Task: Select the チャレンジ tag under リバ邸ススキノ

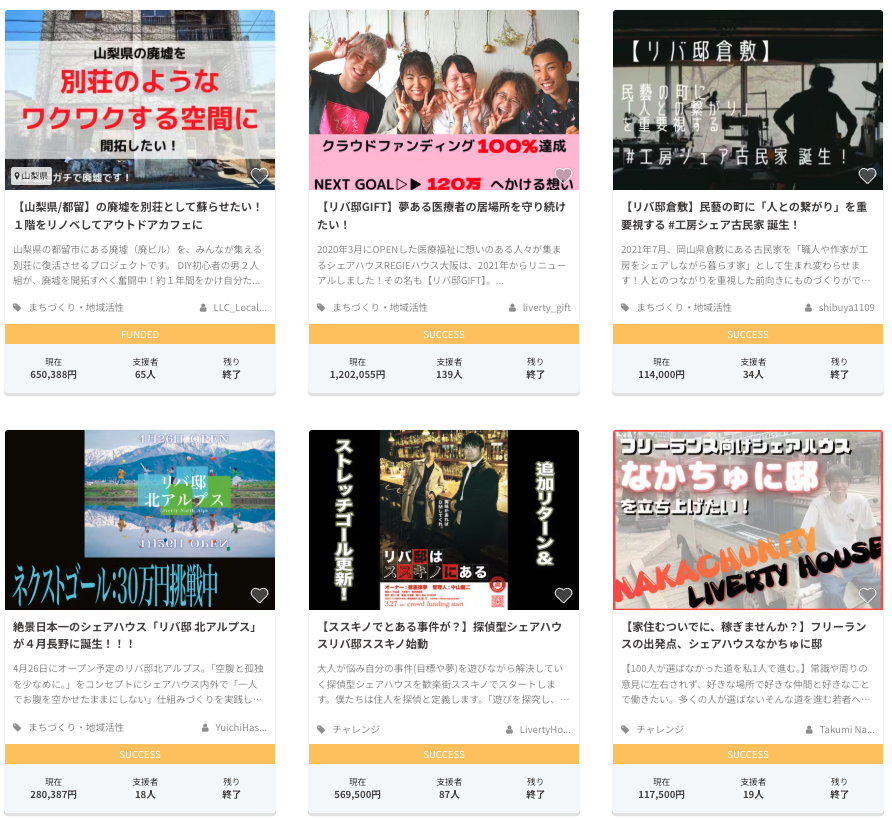Action: (x=356, y=729)
